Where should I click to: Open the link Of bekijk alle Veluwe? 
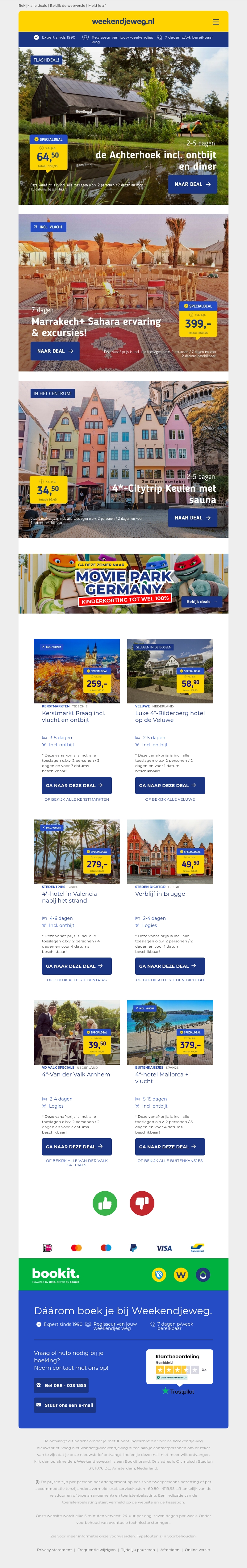tap(170, 799)
